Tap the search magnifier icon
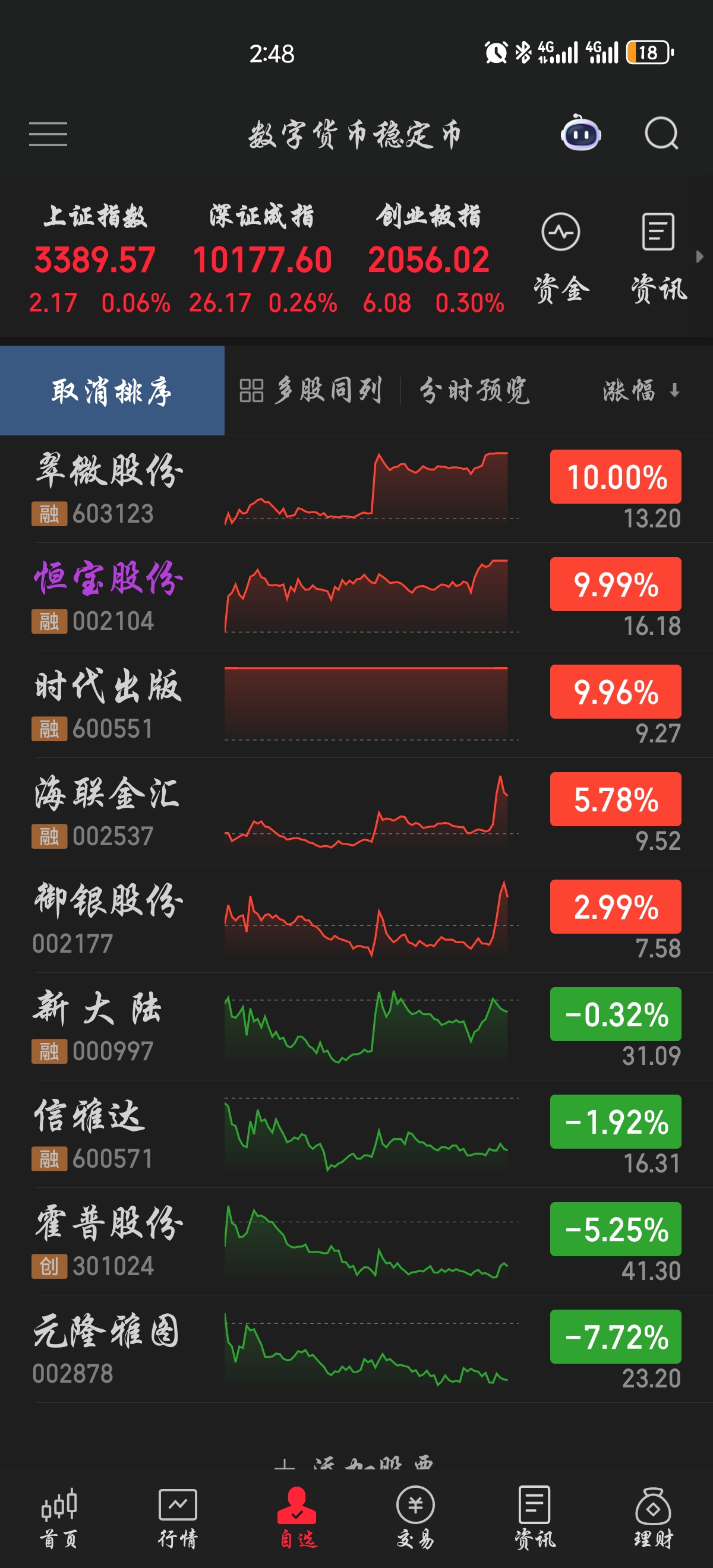 click(661, 133)
